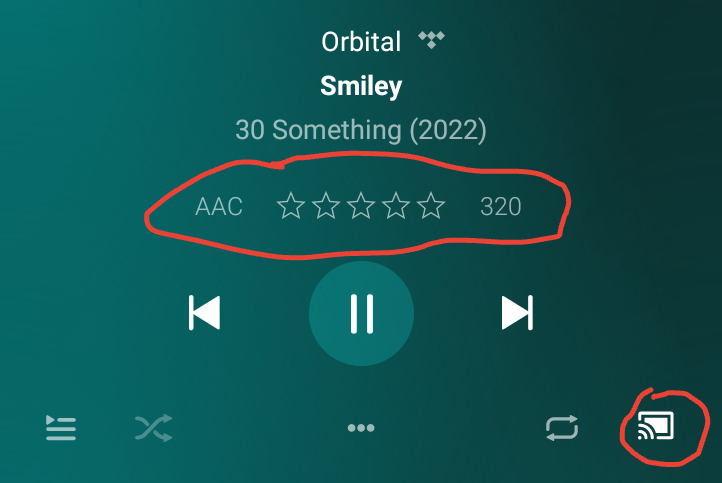
Task: Open the three-dot more options menu
Action: point(361,428)
